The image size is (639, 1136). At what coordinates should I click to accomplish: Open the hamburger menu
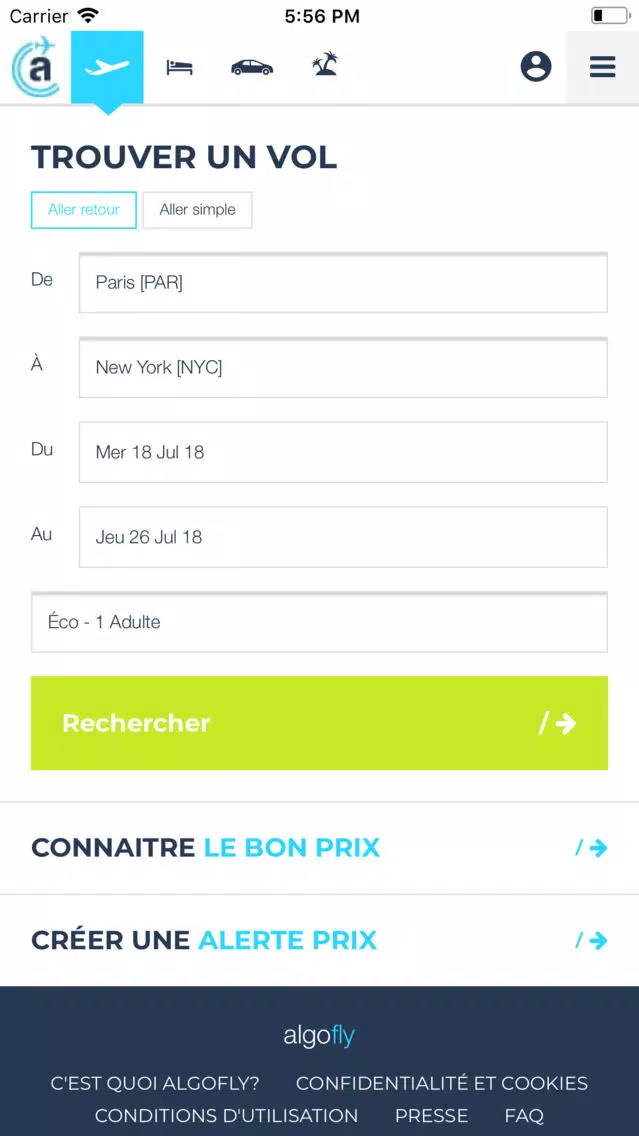tap(602, 67)
